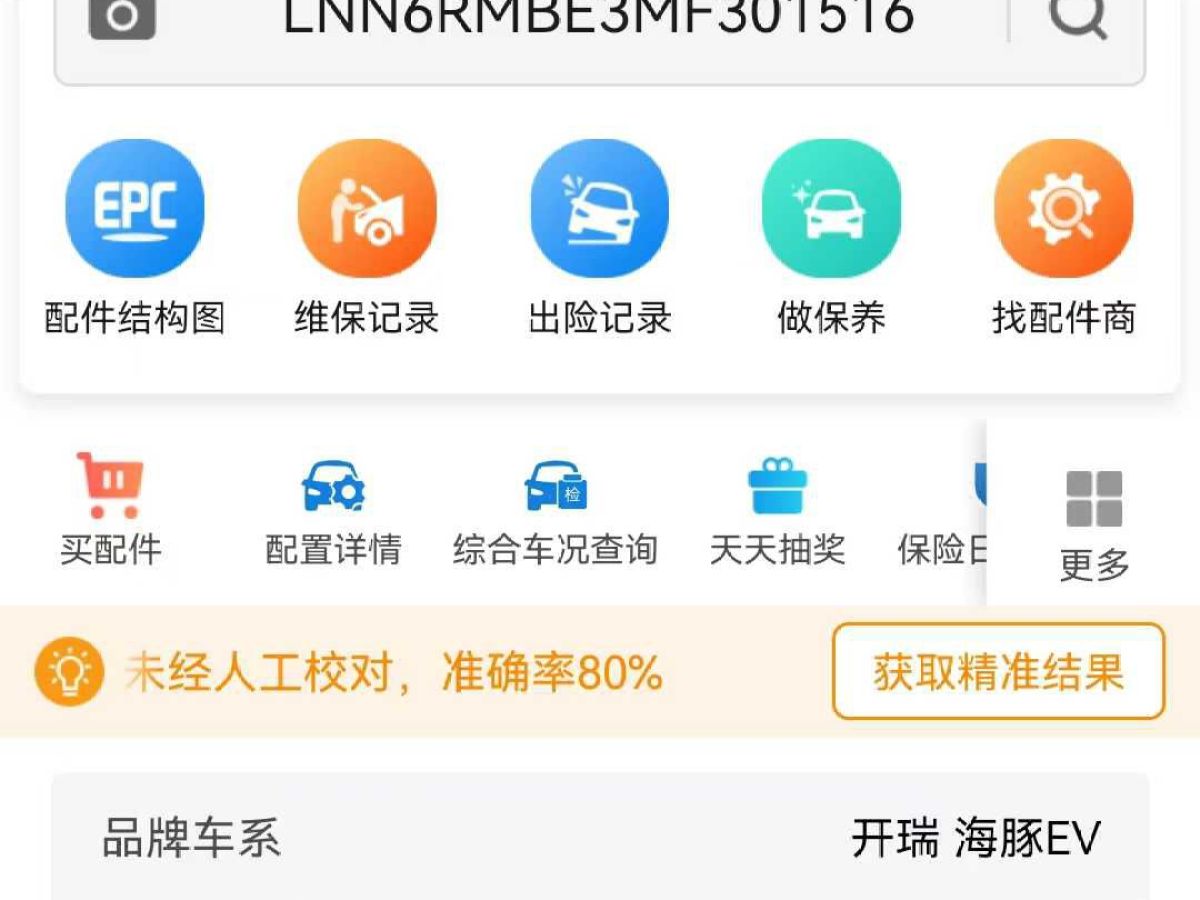Open 天天抽奖 daily lottery
This screenshot has height=900, width=1200.
[x=777, y=510]
